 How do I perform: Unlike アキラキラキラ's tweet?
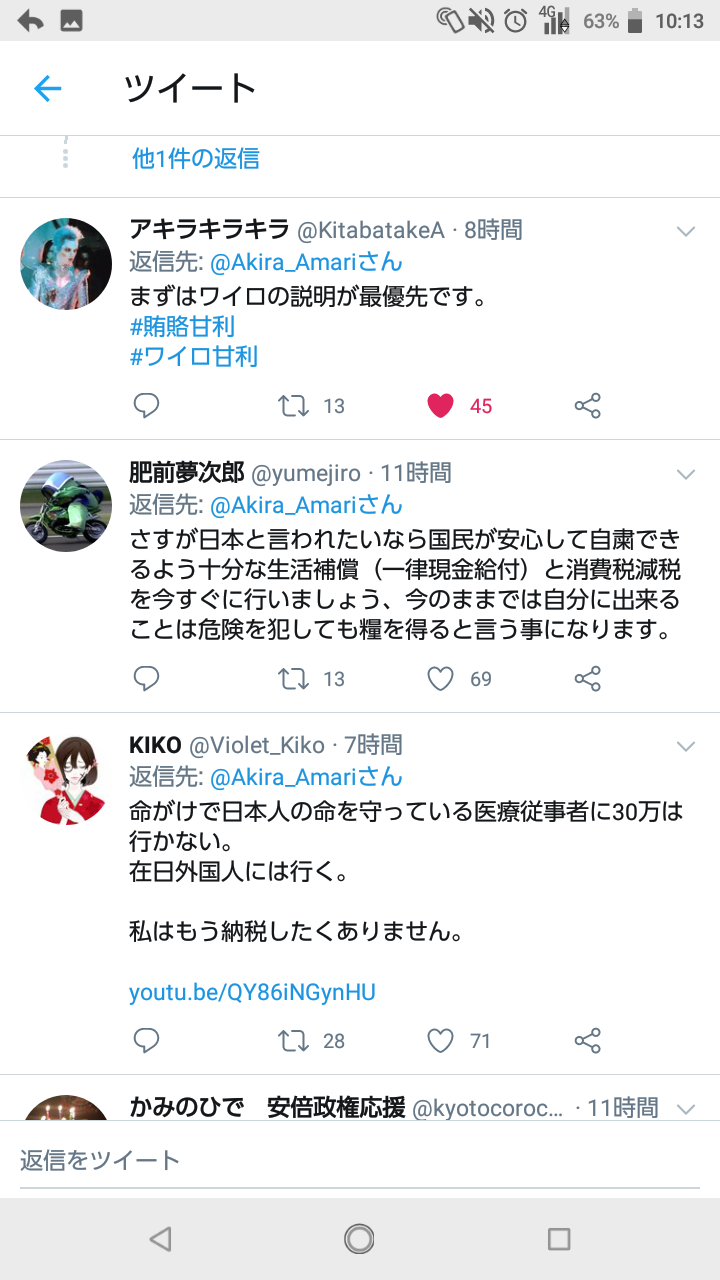coord(440,405)
